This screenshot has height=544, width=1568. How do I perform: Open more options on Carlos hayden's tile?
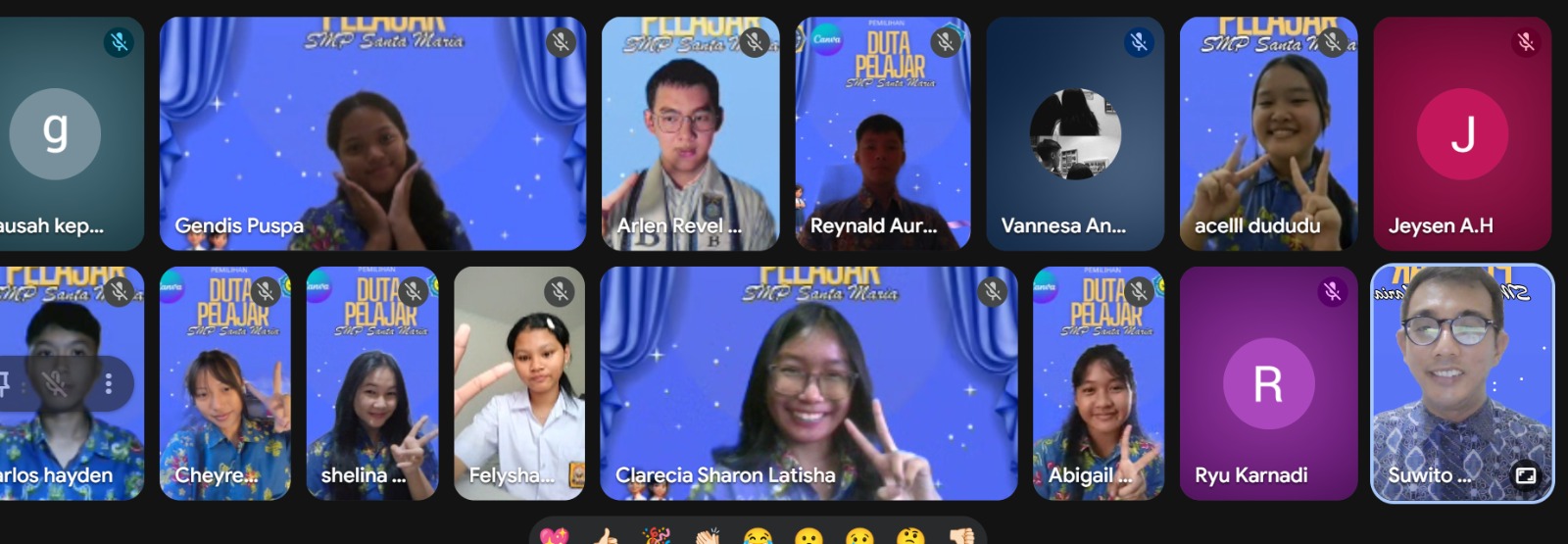(109, 383)
